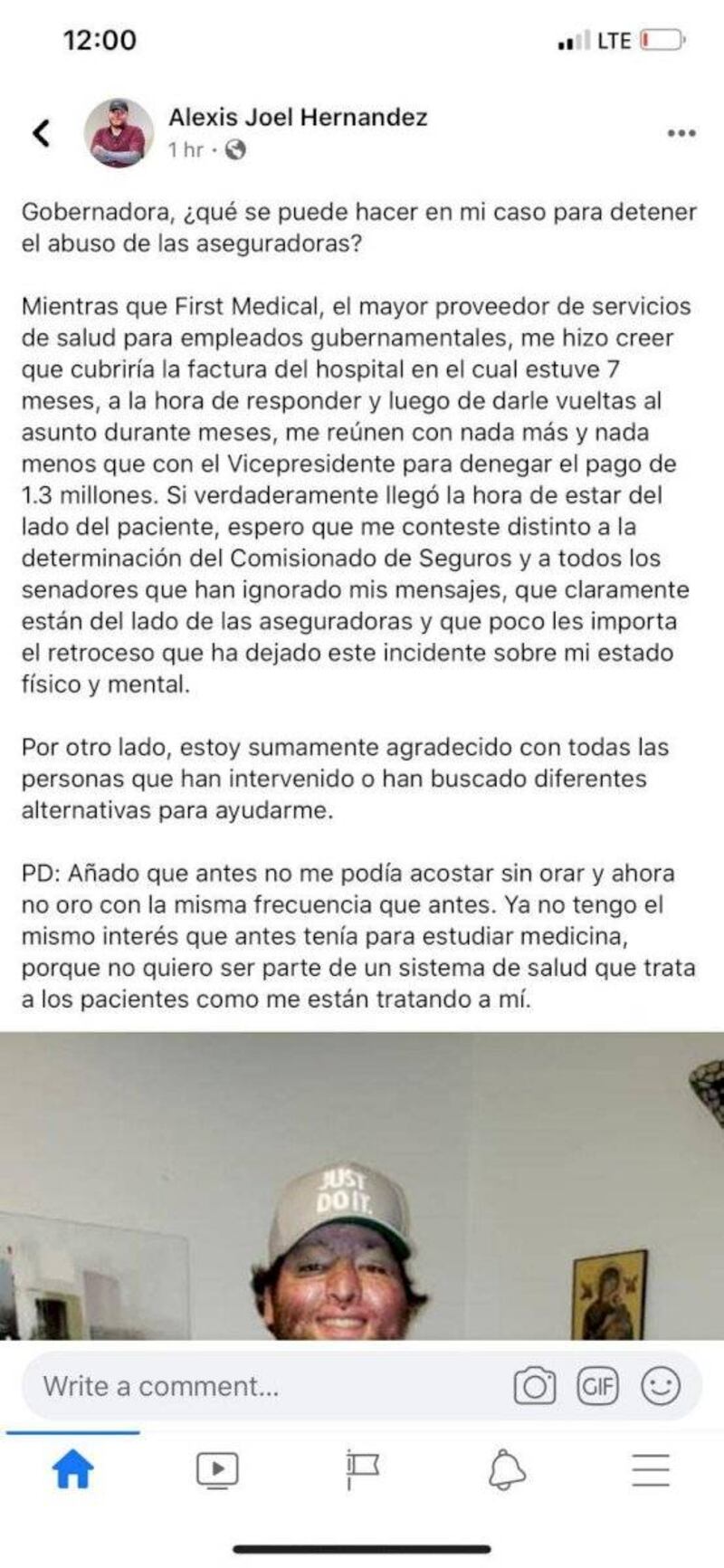The image size is (724, 1568).
Task: Switch to the Home feed tab
Action: click(x=73, y=1468)
